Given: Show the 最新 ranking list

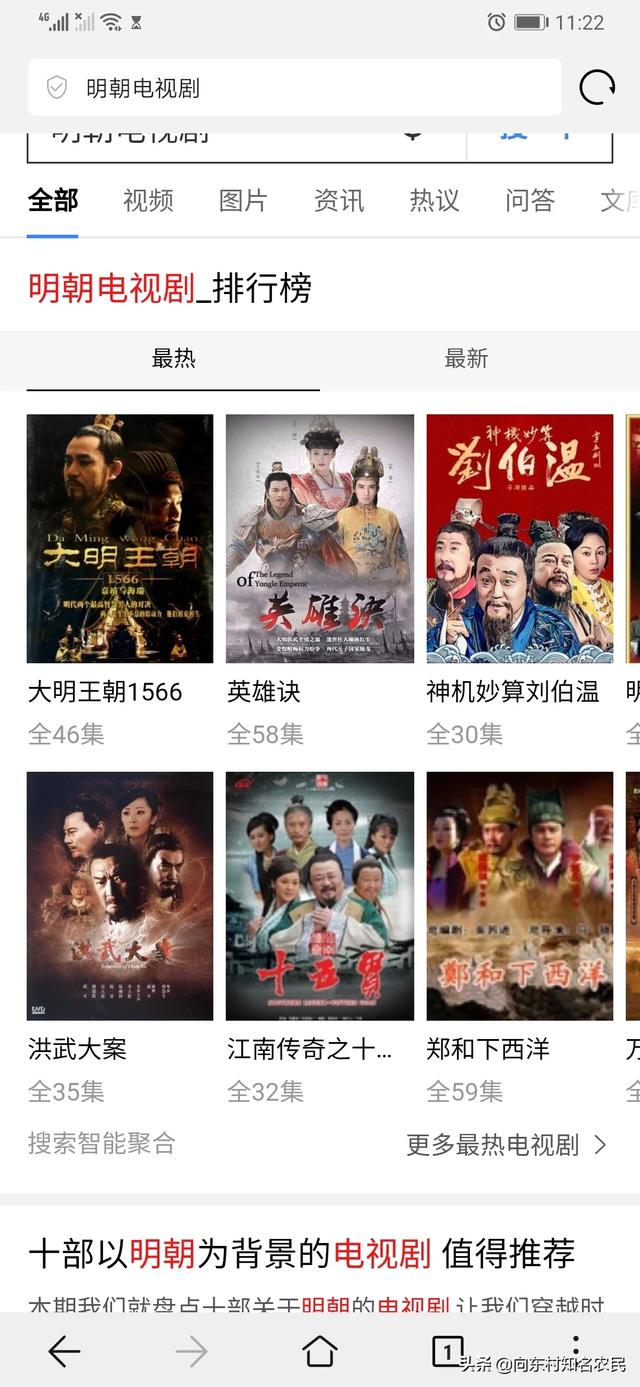Looking at the screenshot, I should [x=466, y=359].
